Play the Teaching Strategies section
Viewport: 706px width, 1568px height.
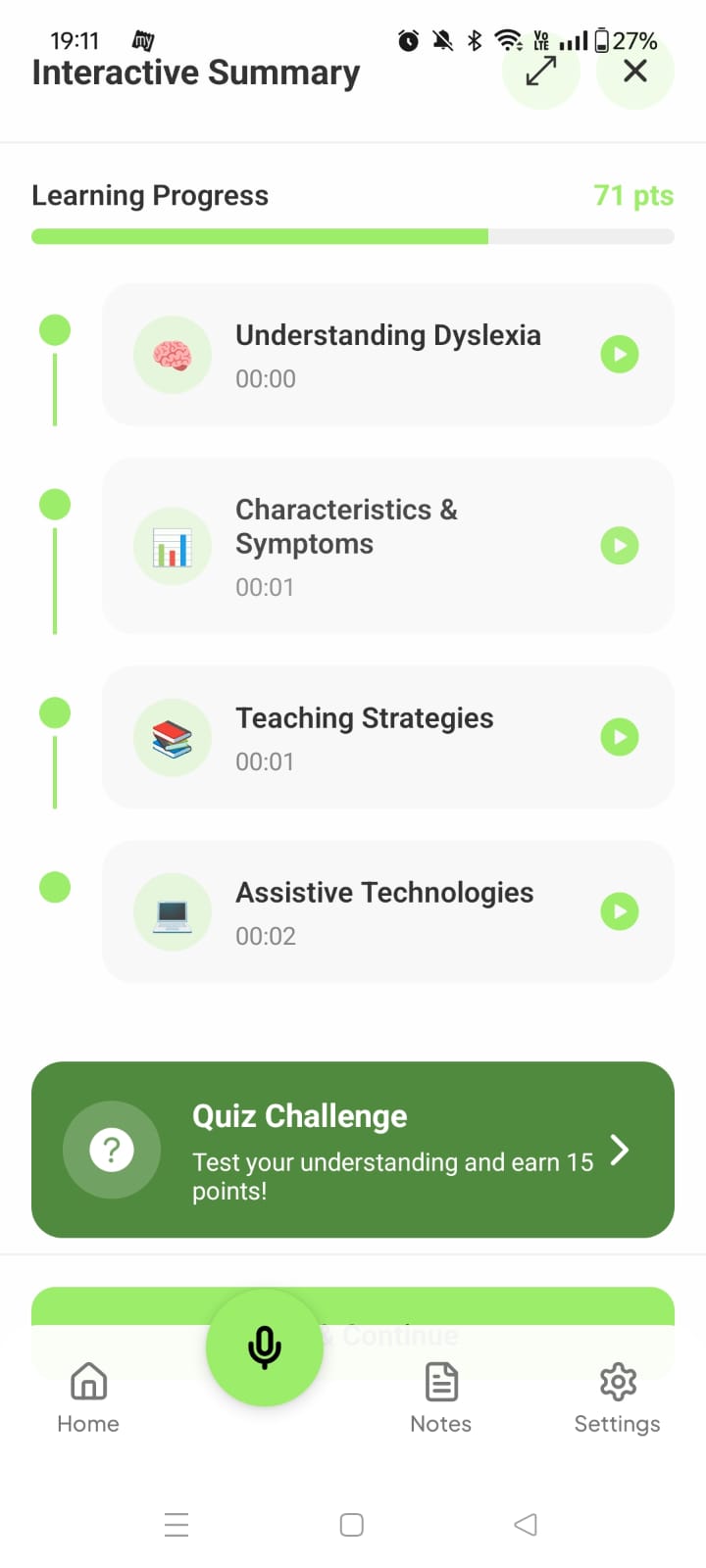tap(619, 737)
